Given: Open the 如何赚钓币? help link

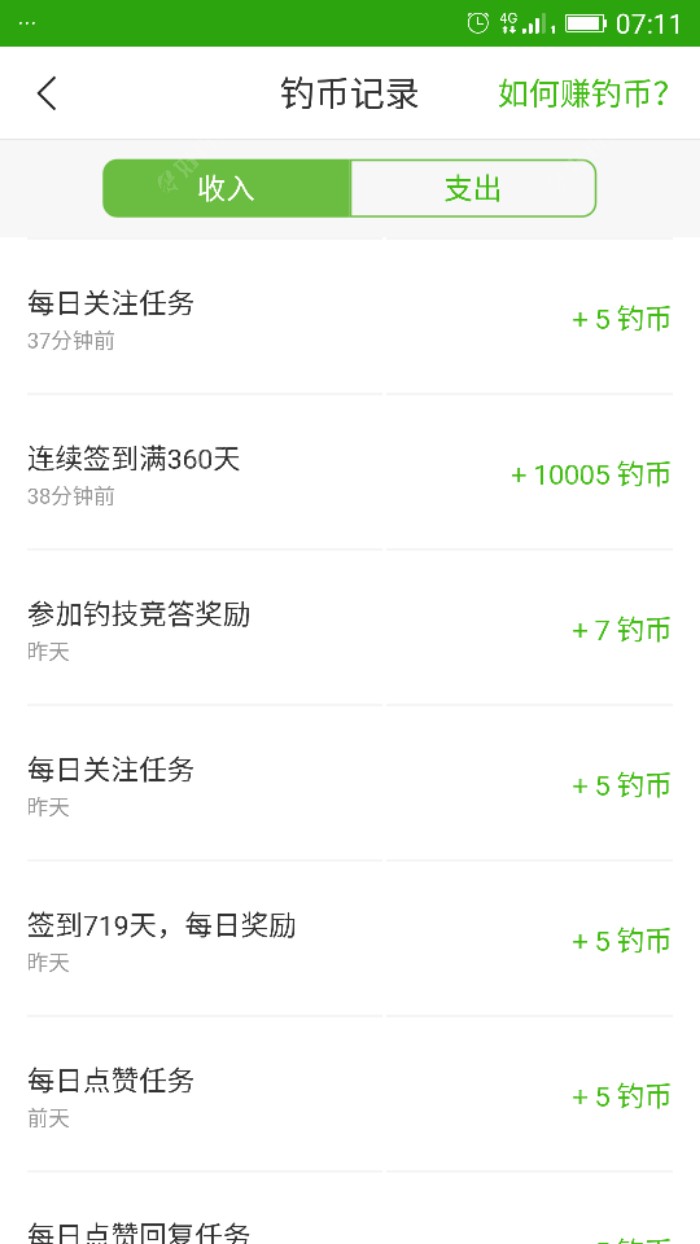Looking at the screenshot, I should tap(583, 94).
